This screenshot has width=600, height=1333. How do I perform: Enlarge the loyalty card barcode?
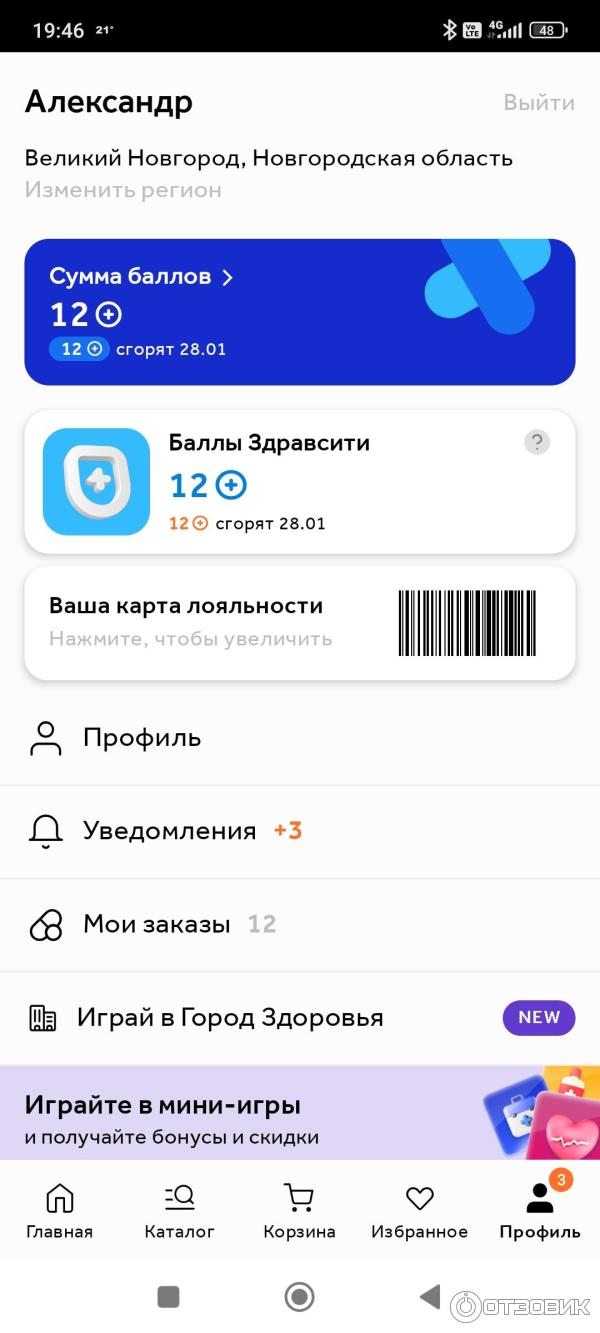(466, 622)
